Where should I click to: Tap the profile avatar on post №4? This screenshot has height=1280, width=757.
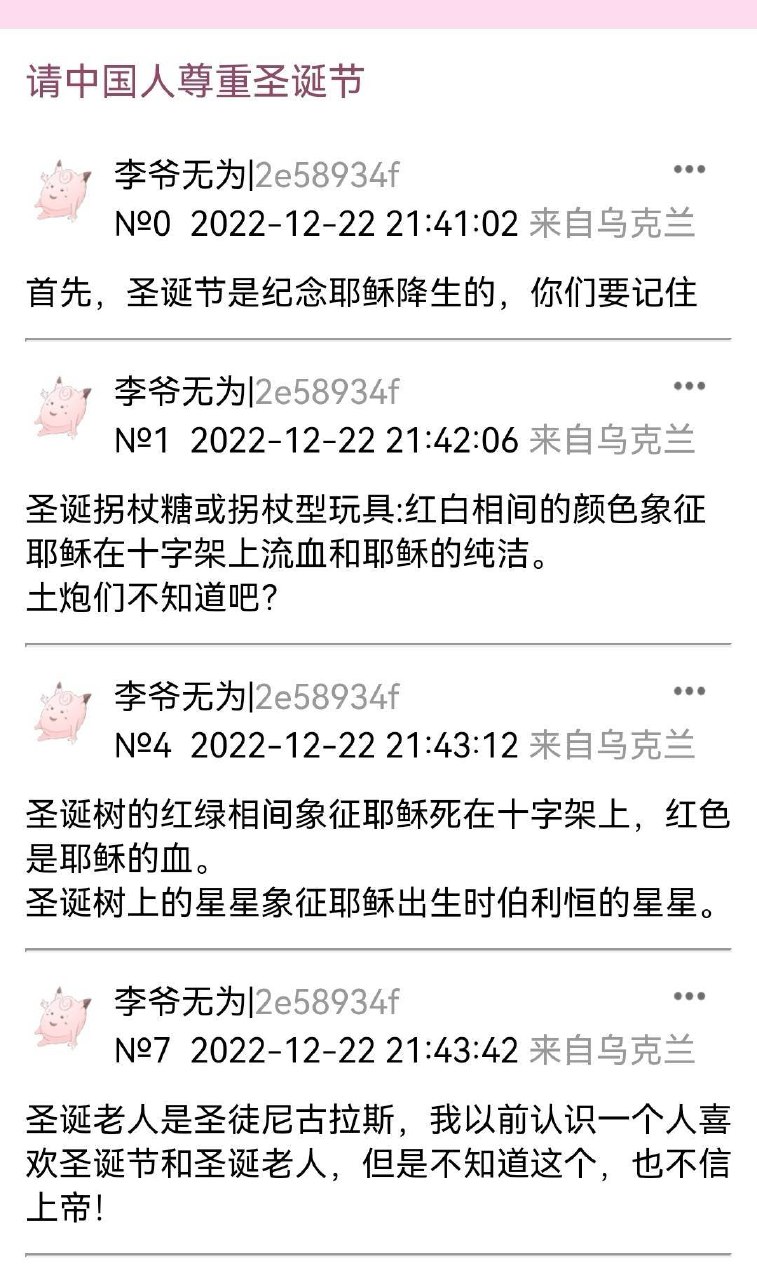[62, 711]
